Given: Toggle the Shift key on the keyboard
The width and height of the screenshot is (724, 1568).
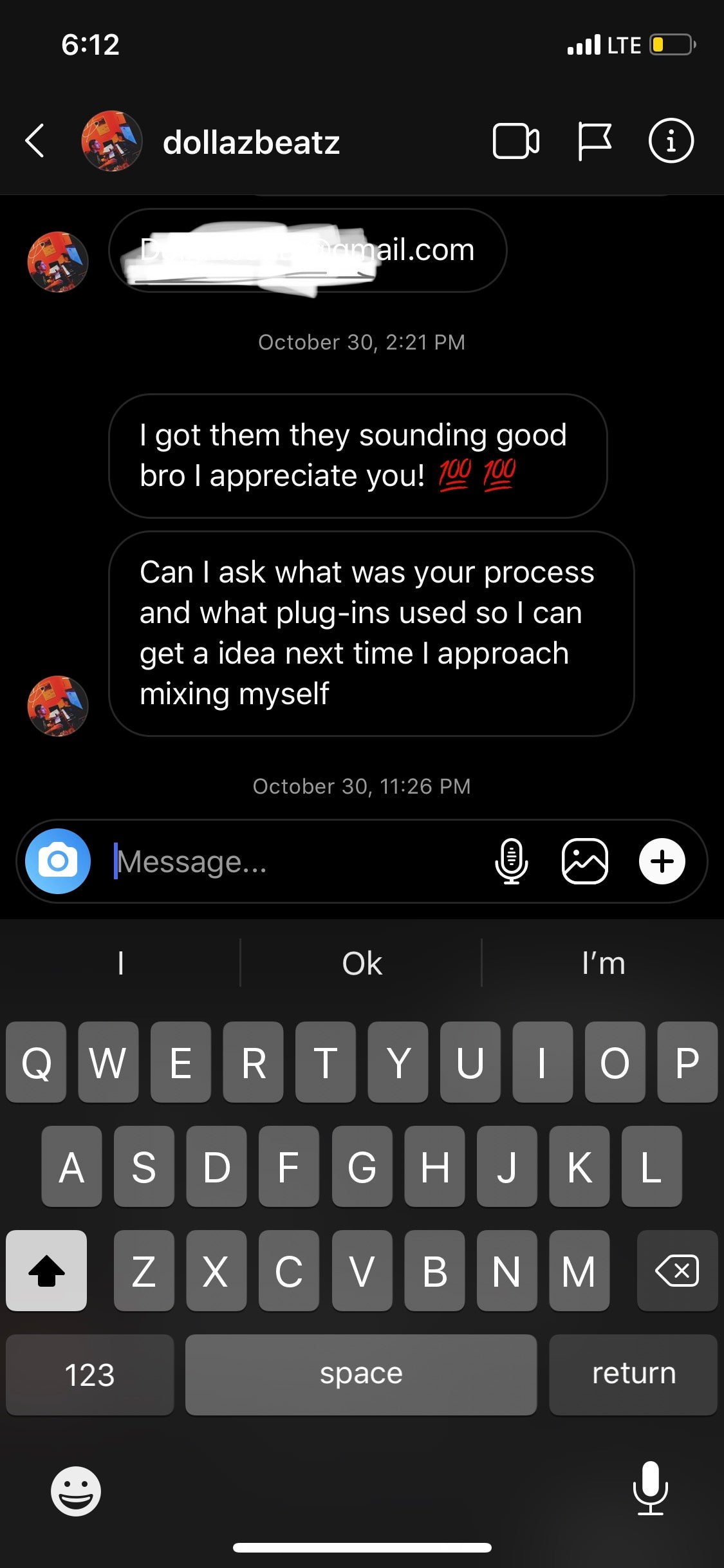Looking at the screenshot, I should (46, 1271).
